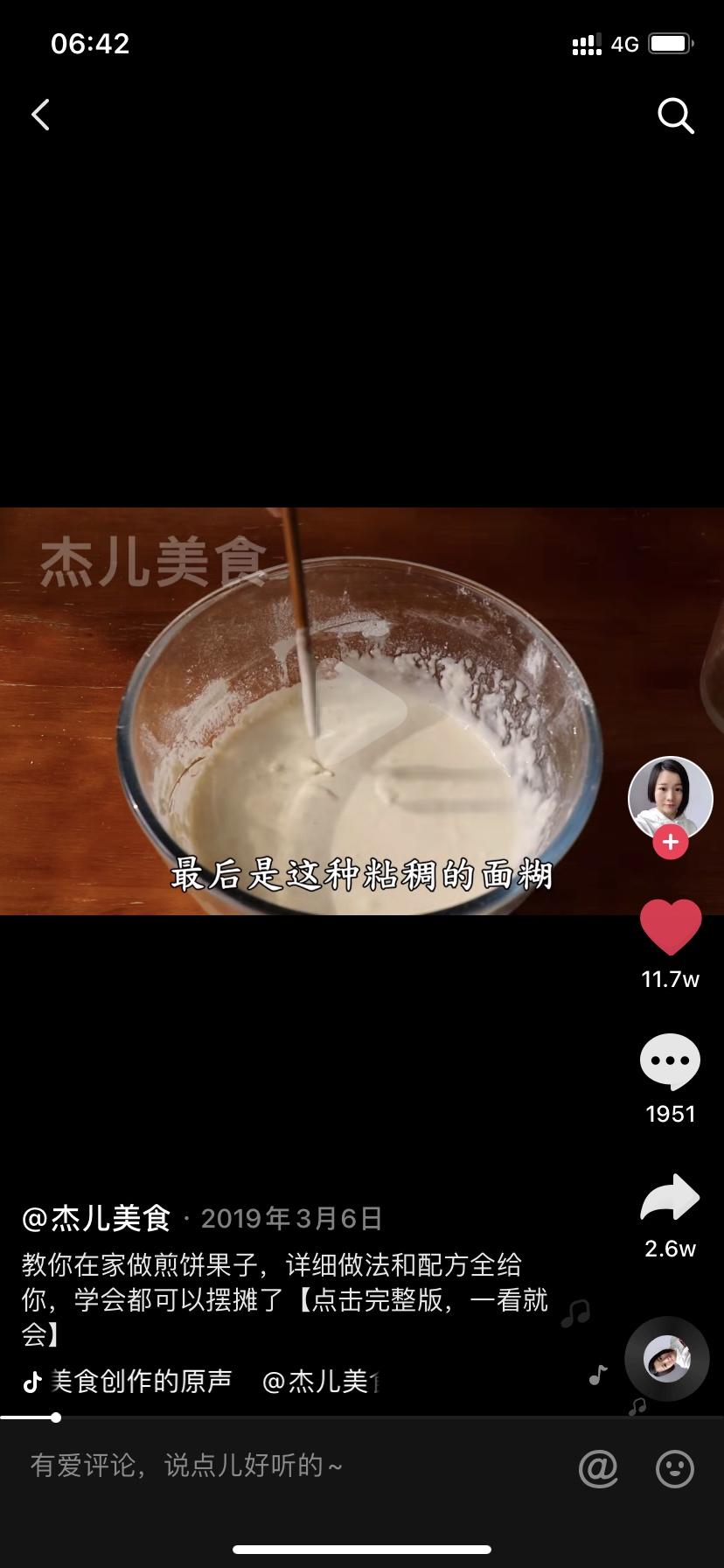This screenshot has width=724, height=1568.
Task: Open the emoji picker smiley
Action: pyautogui.click(x=675, y=1468)
